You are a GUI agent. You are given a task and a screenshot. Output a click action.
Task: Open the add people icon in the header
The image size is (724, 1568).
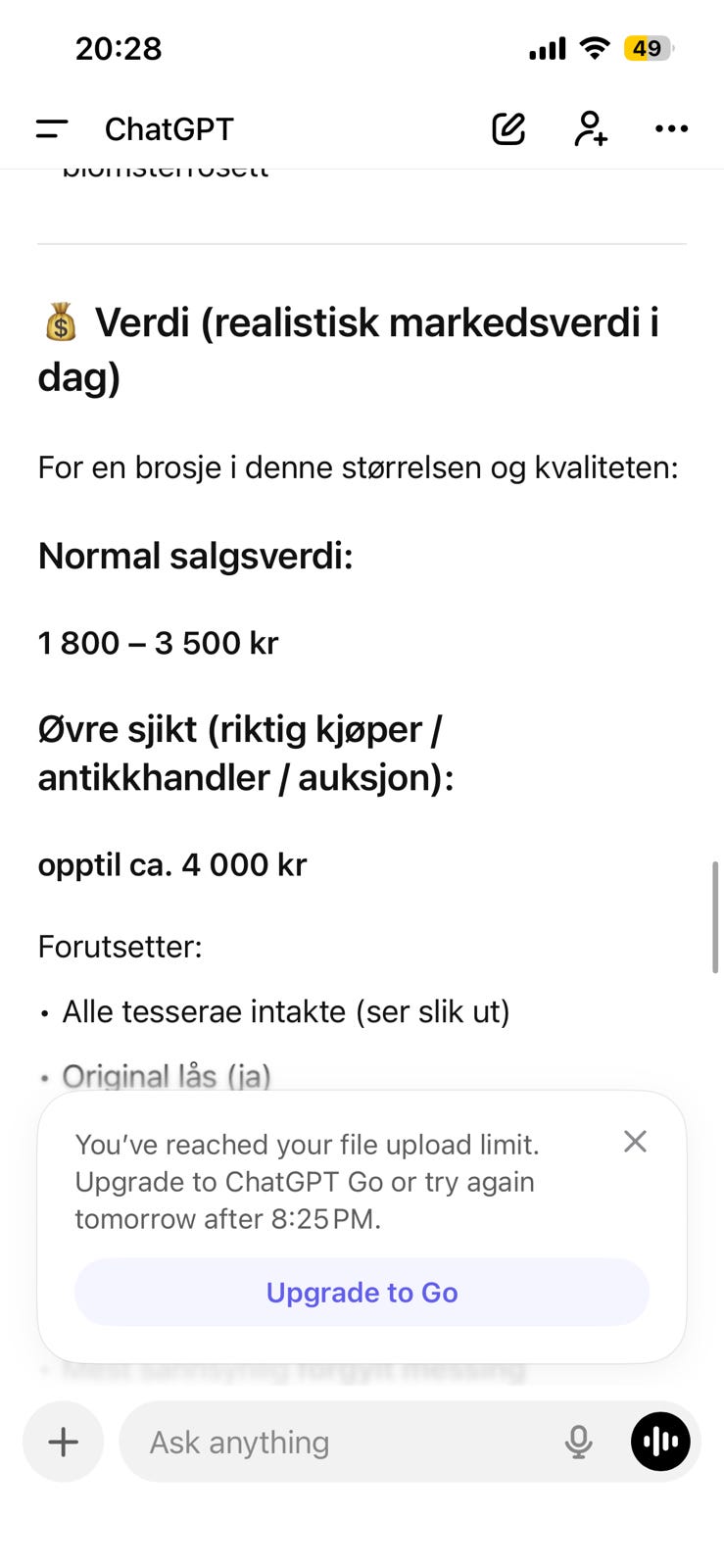tap(590, 128)
